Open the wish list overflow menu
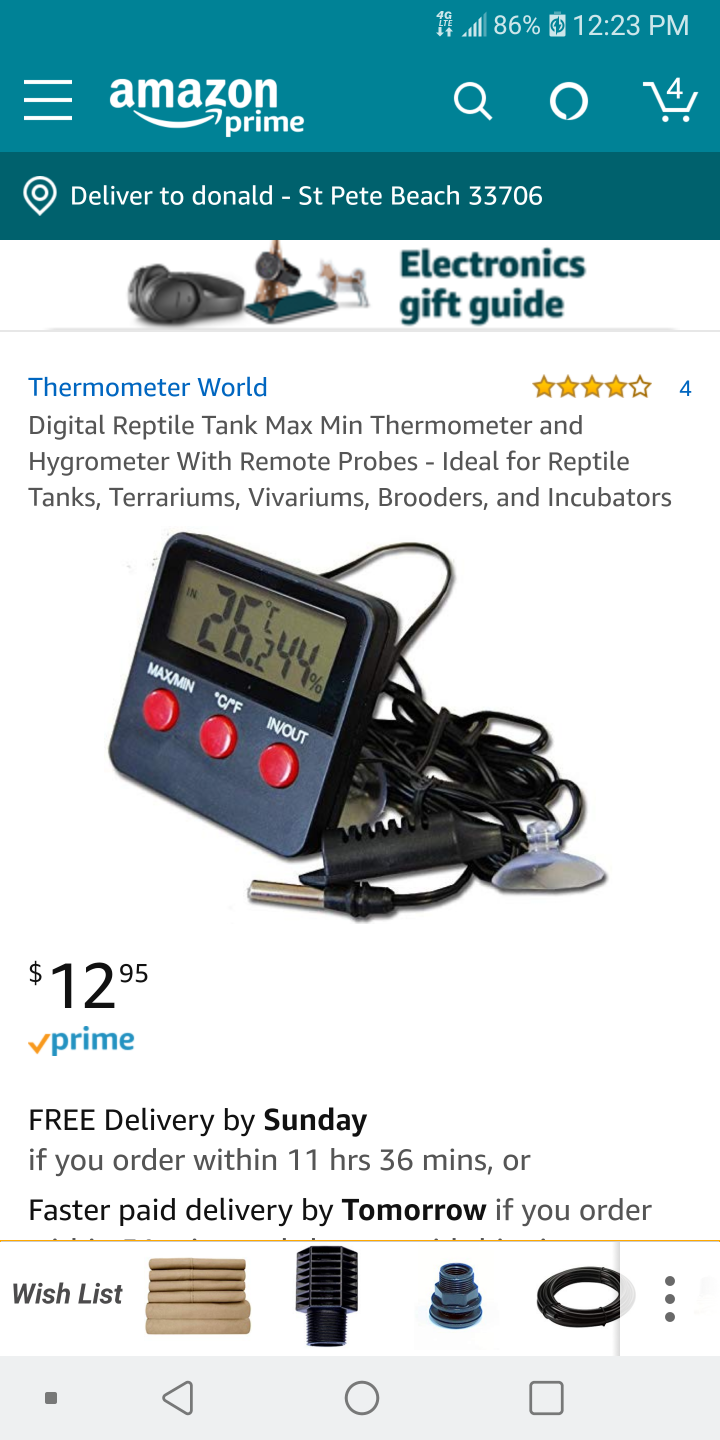This screenshot has height=1440, width=720. point(669,1297)
